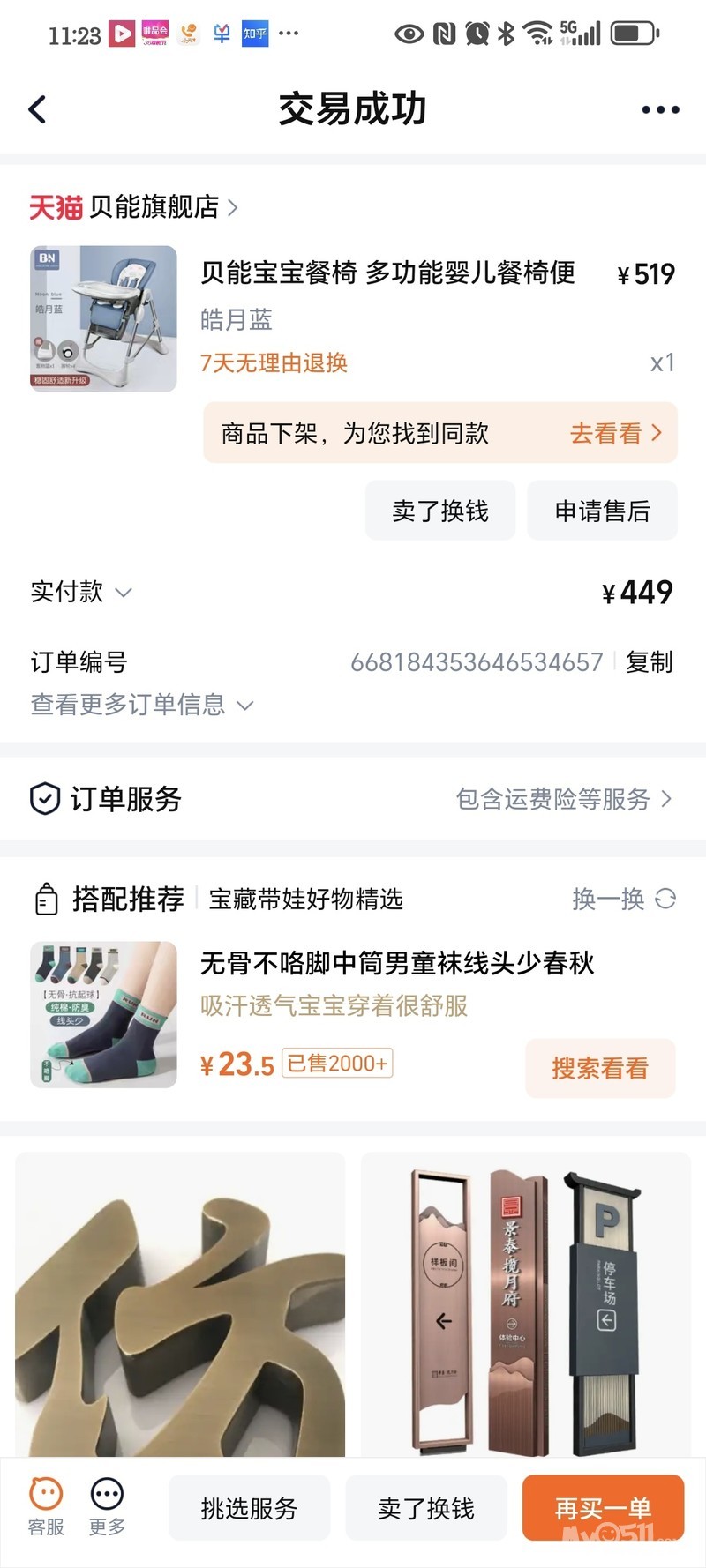Buy again with 再买一单
The height and width of the screenshot is (1568, 706).
pos(603,1508)
